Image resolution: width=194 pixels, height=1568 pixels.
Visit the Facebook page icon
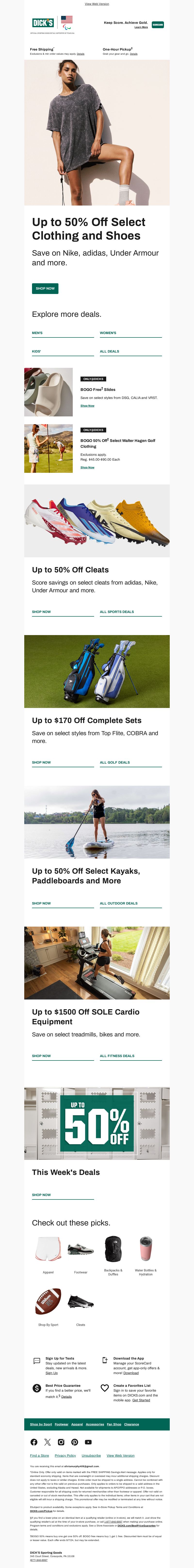[x=34, y=1442]
